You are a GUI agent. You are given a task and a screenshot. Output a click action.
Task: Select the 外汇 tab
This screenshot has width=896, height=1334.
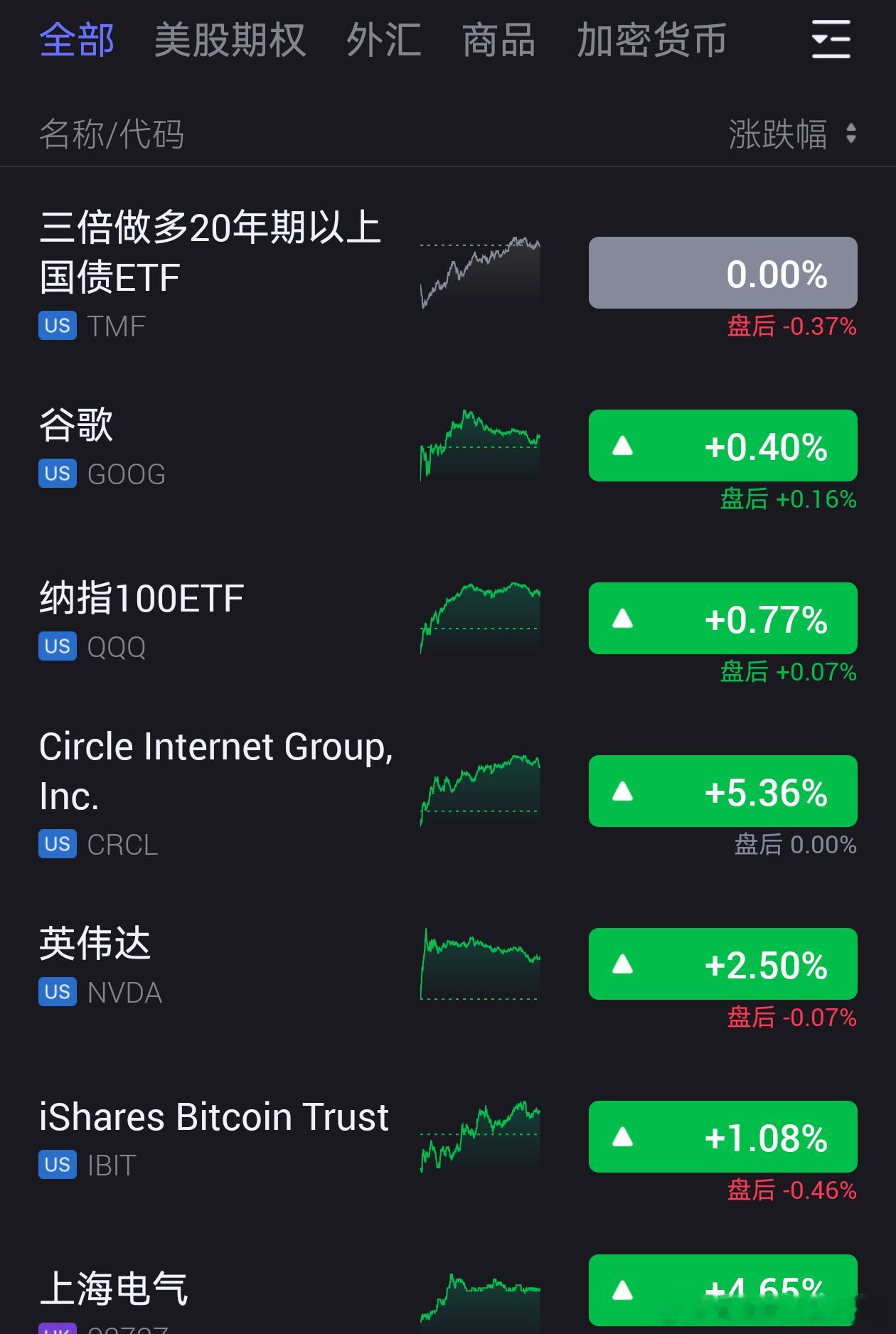[x=384, y=40]
